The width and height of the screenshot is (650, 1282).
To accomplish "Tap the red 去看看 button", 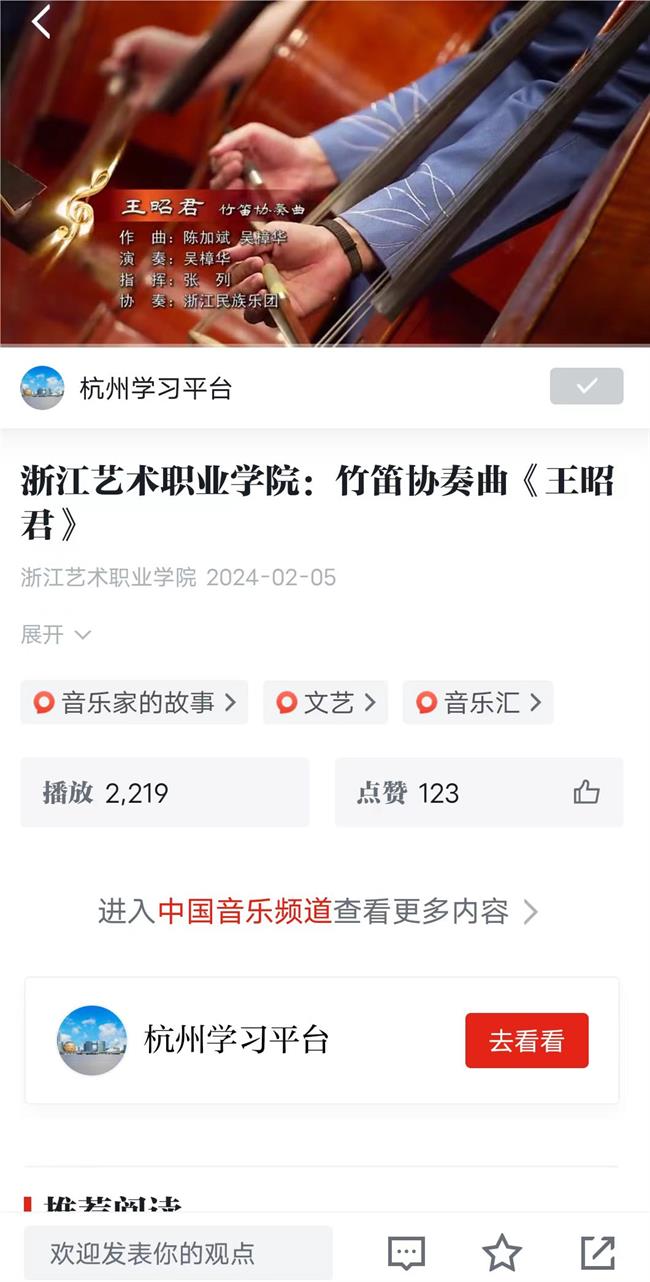I will [526, 1041].
